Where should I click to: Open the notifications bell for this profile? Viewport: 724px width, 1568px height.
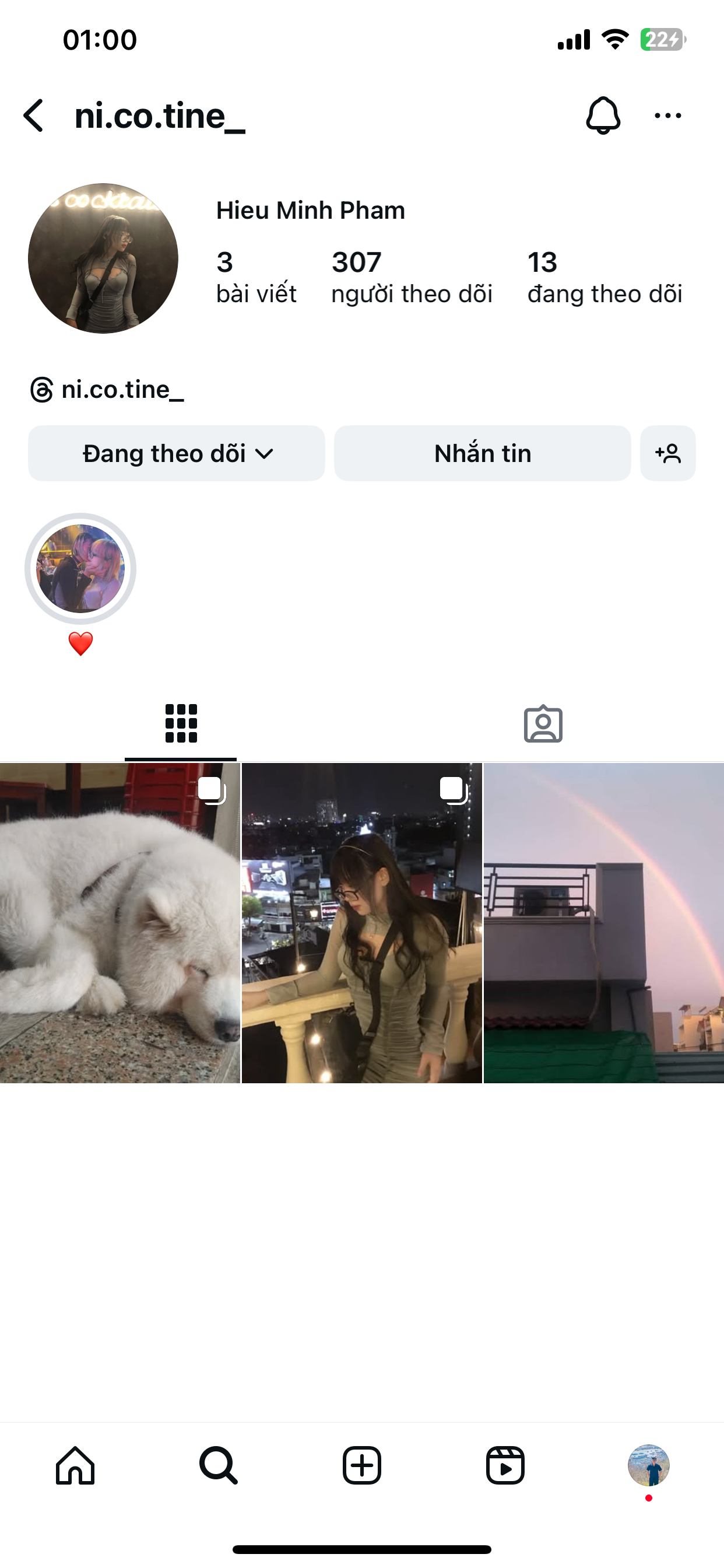coord(602,116)
